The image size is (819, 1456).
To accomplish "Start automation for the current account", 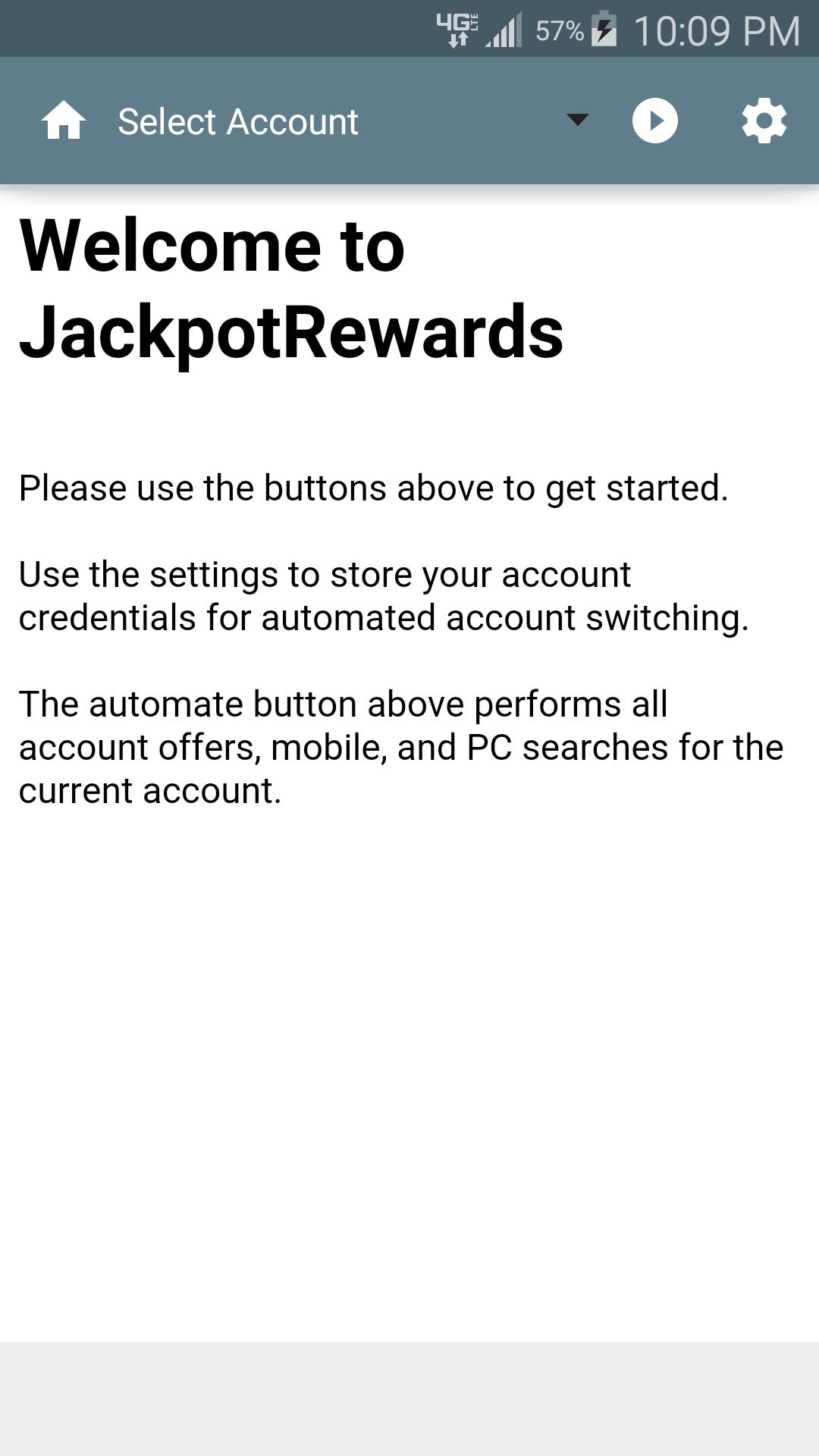I will click(654, 120).
